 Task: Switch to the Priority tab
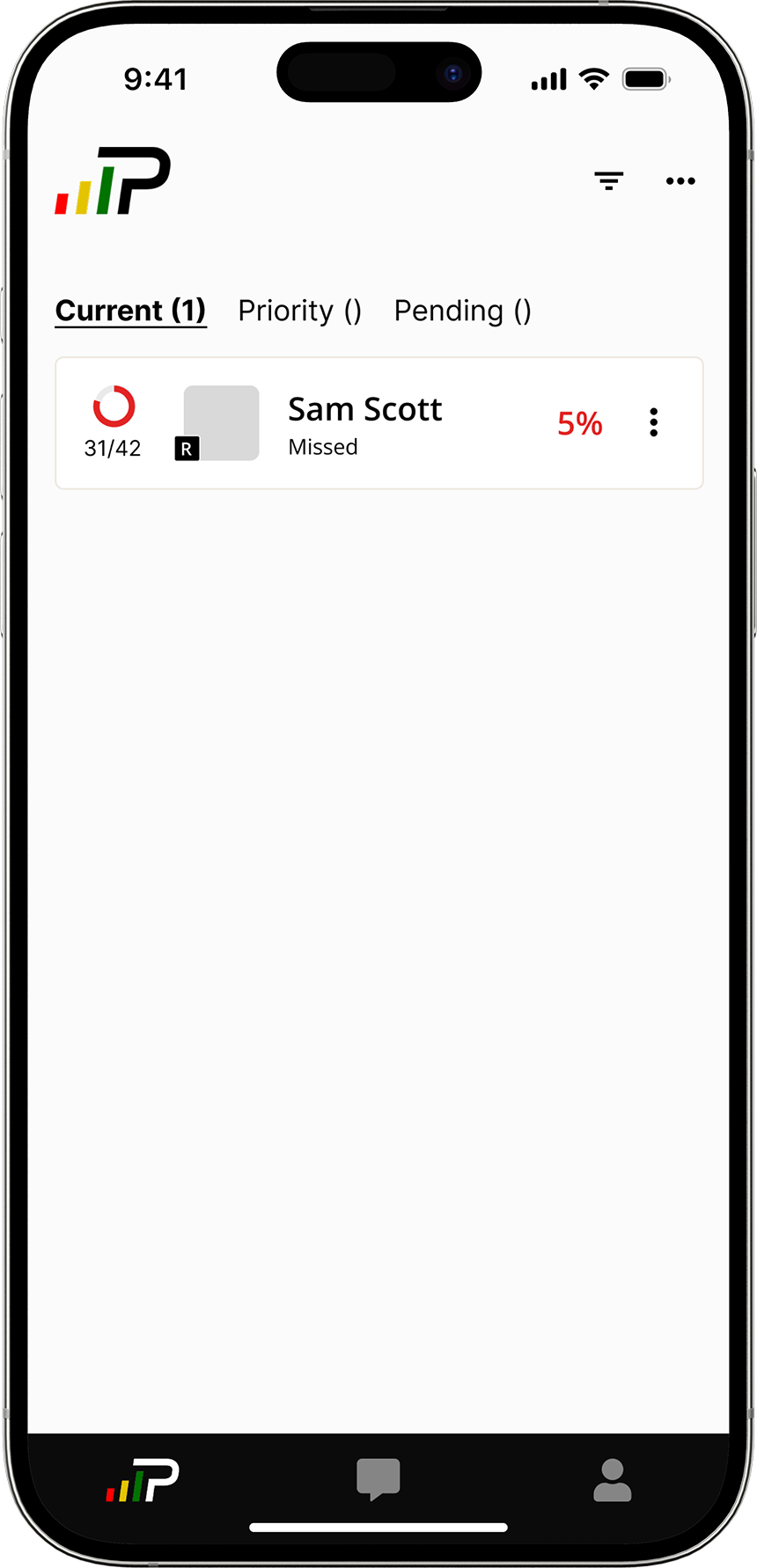(299, 311)
